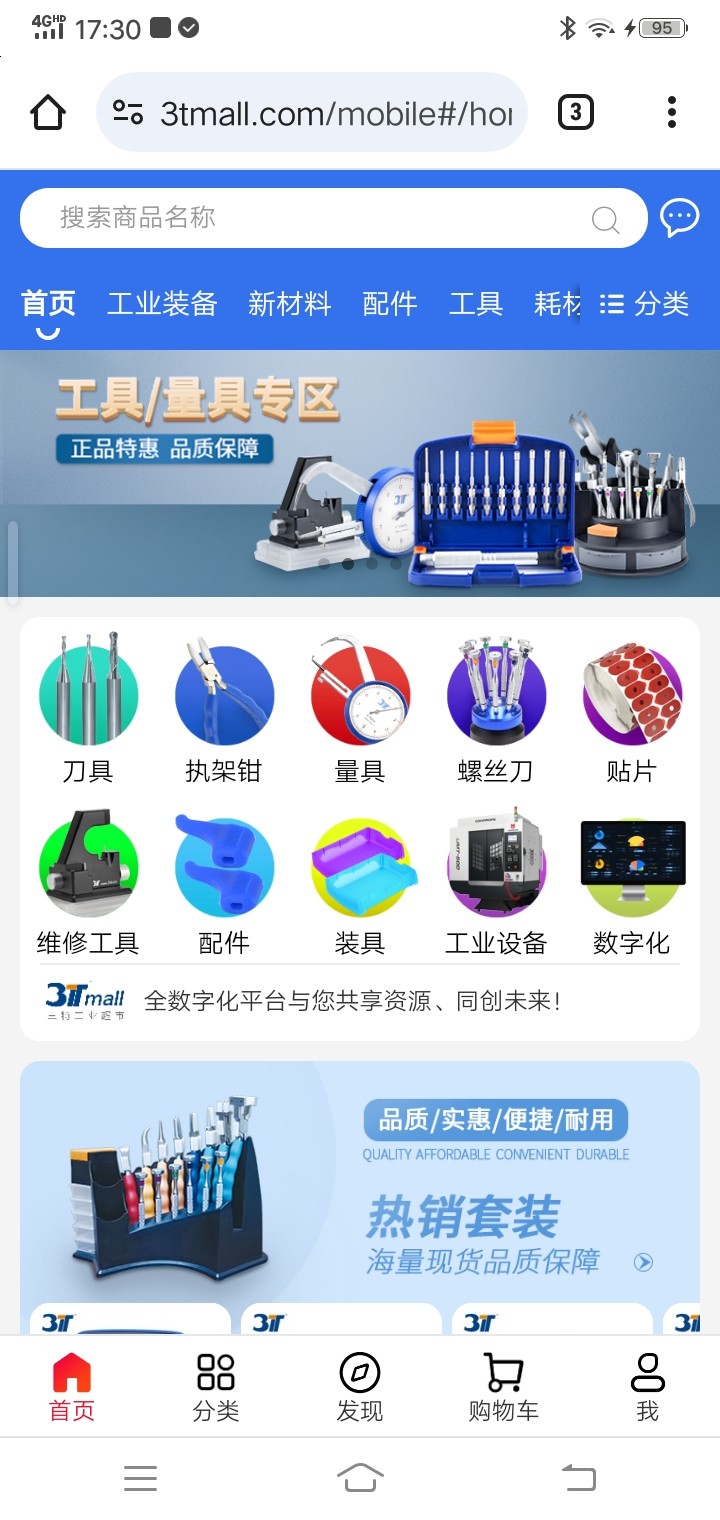This screenshot has height=1520, width=720.
Task: Switch to the 发现 bottom tab
Action: [x=360, y=1387]
